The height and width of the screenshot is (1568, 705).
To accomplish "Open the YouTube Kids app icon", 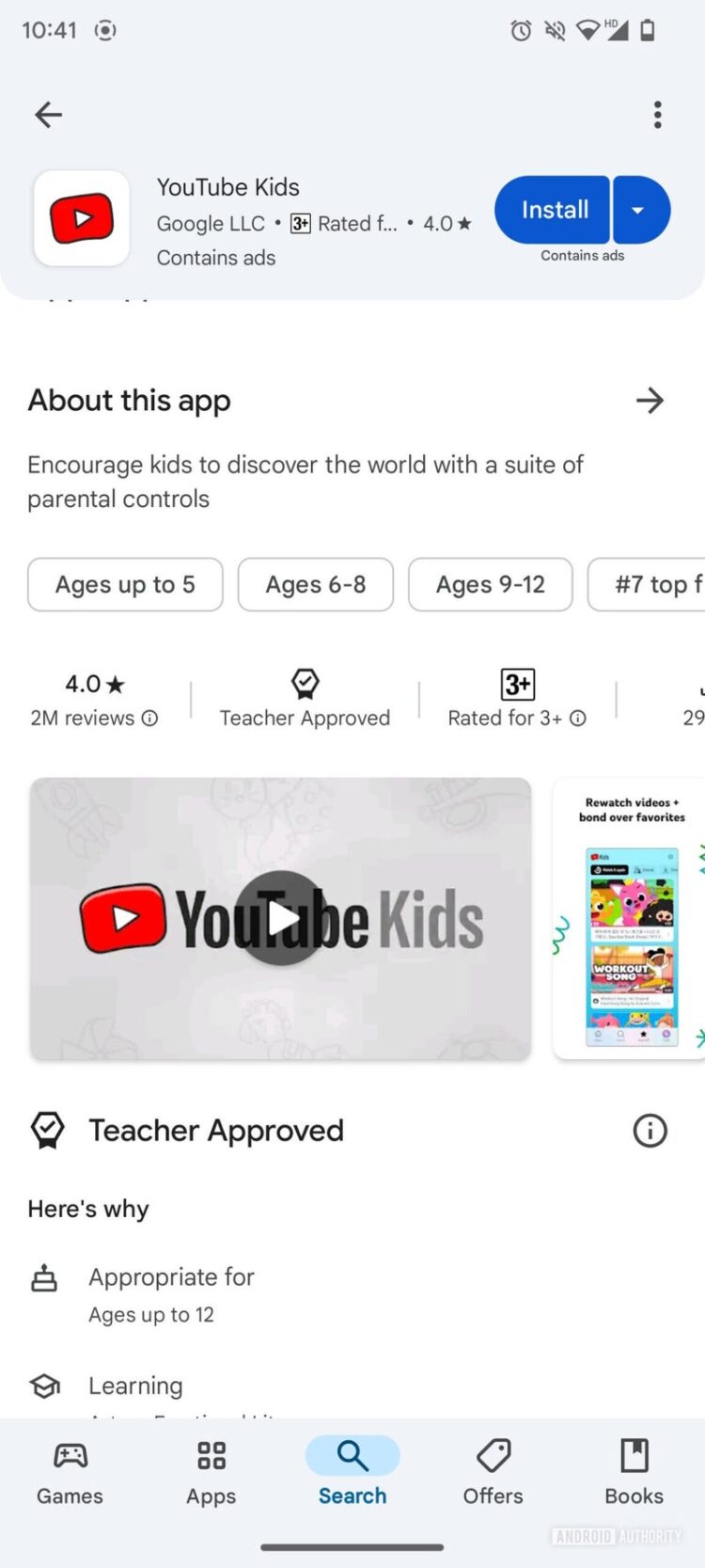I will coord(81,217).
